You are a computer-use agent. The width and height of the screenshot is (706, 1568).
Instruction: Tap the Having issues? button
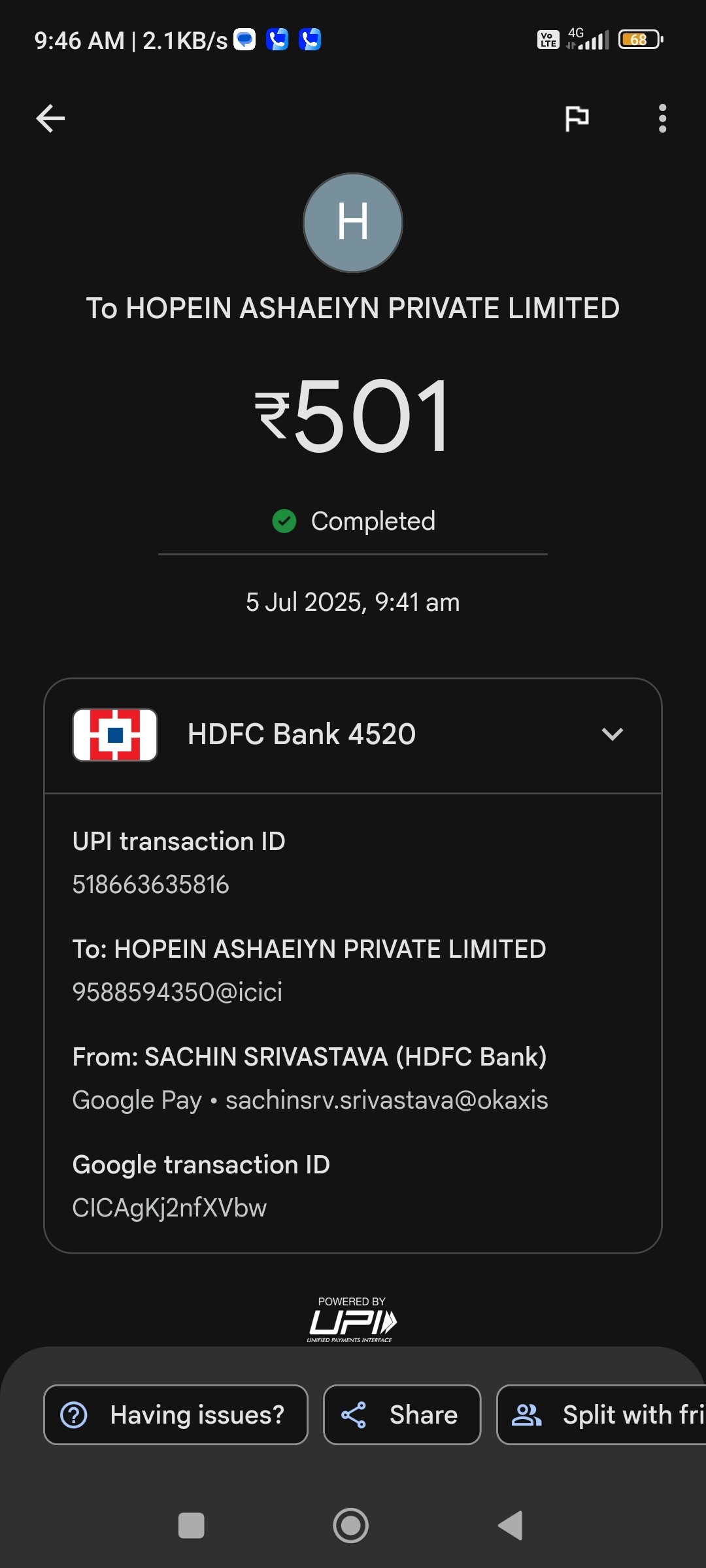[x=176, y=1414]
